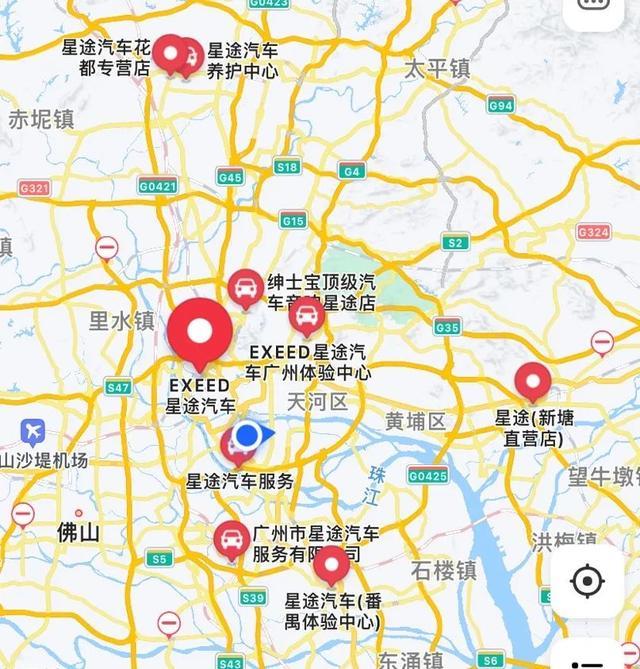
Task: Tap the EXEED星途汽车广州体验中心 pin
Action: point(306,318)
